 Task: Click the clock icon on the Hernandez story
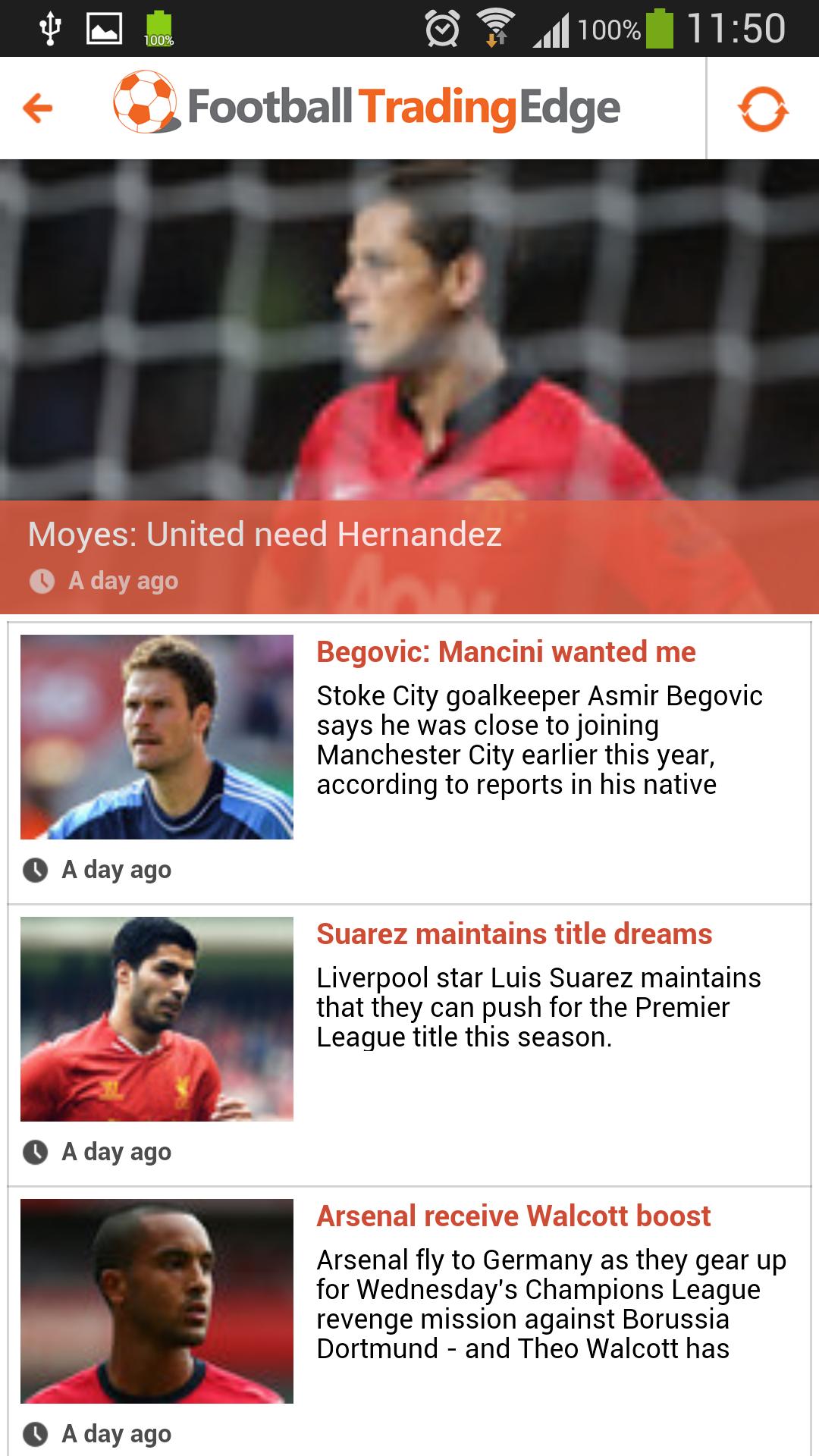coord(43,581)
